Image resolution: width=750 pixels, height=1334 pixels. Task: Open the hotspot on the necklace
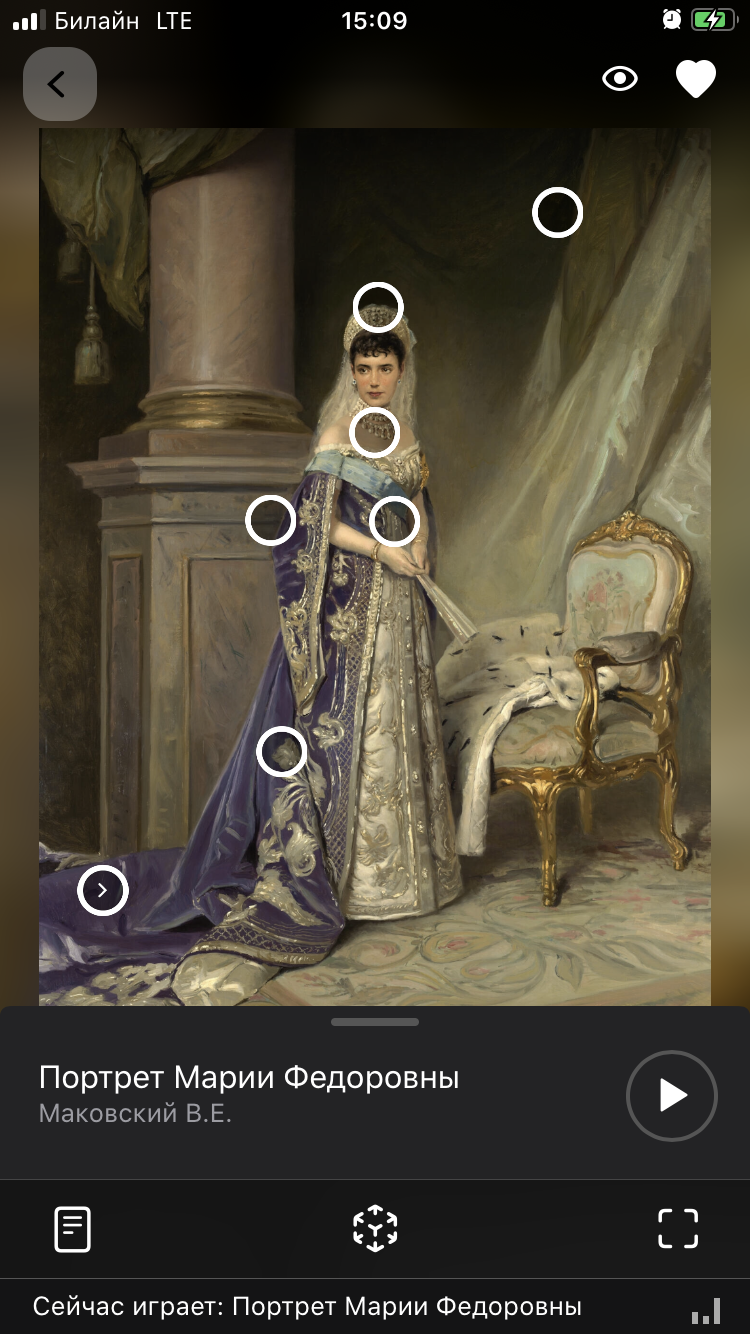tap(375, 432)
